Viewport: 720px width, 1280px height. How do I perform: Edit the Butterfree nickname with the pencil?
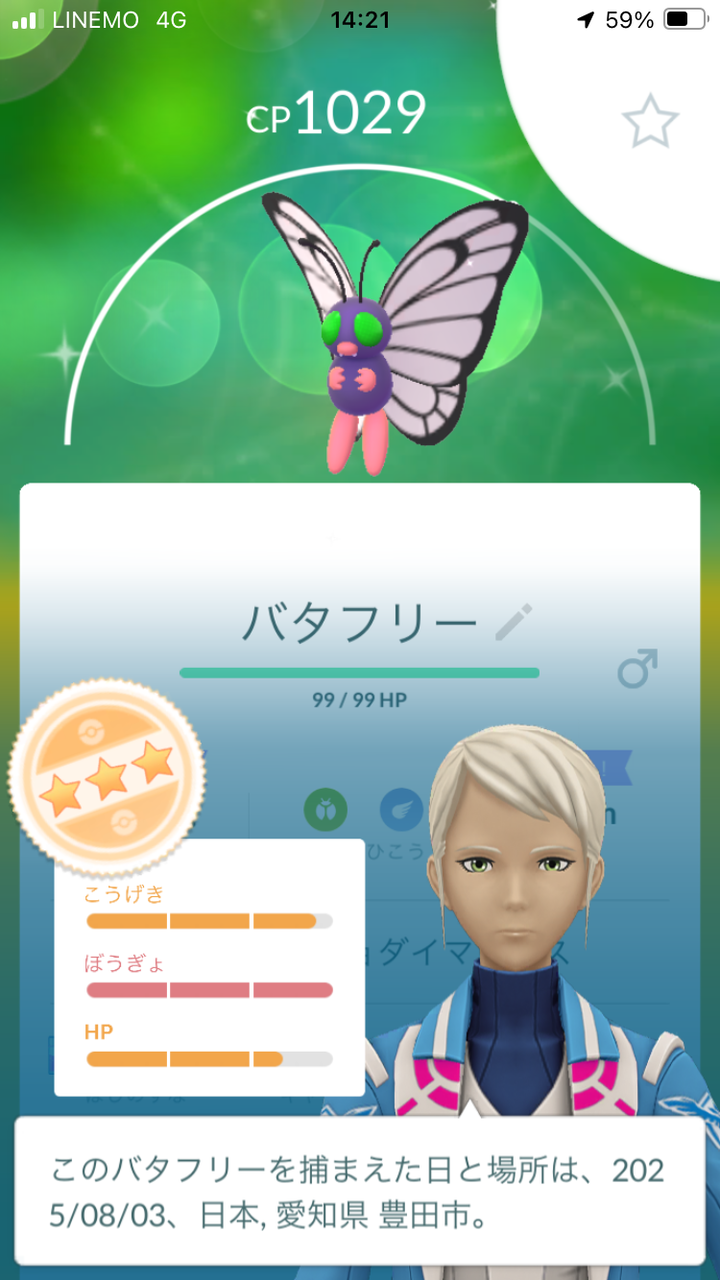(515, 623)
